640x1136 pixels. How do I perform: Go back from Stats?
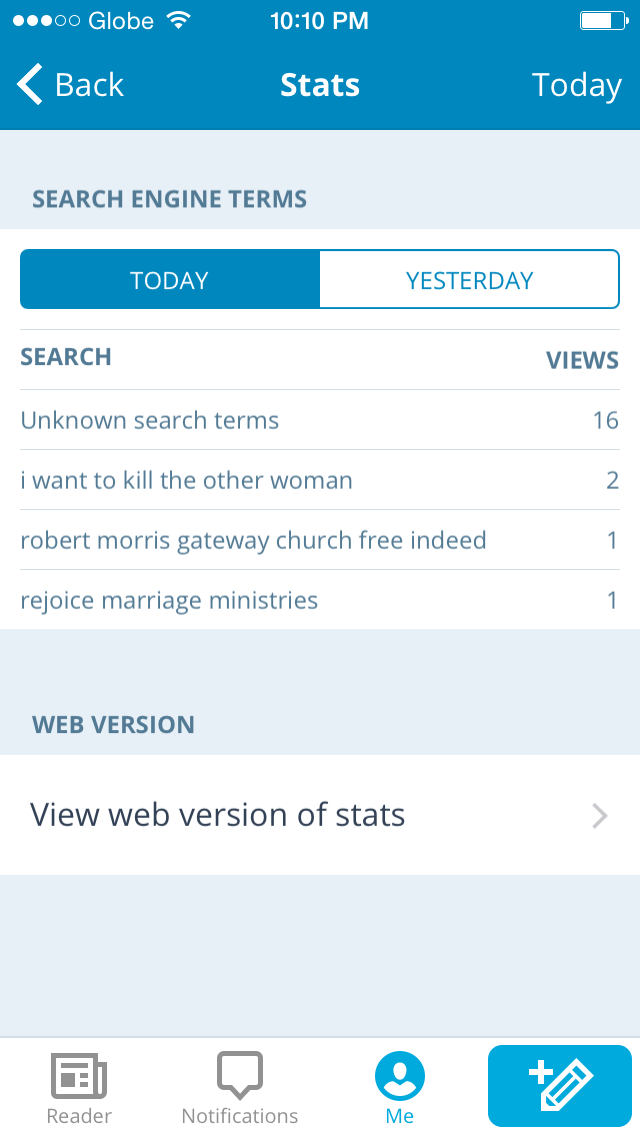(70, 85)
